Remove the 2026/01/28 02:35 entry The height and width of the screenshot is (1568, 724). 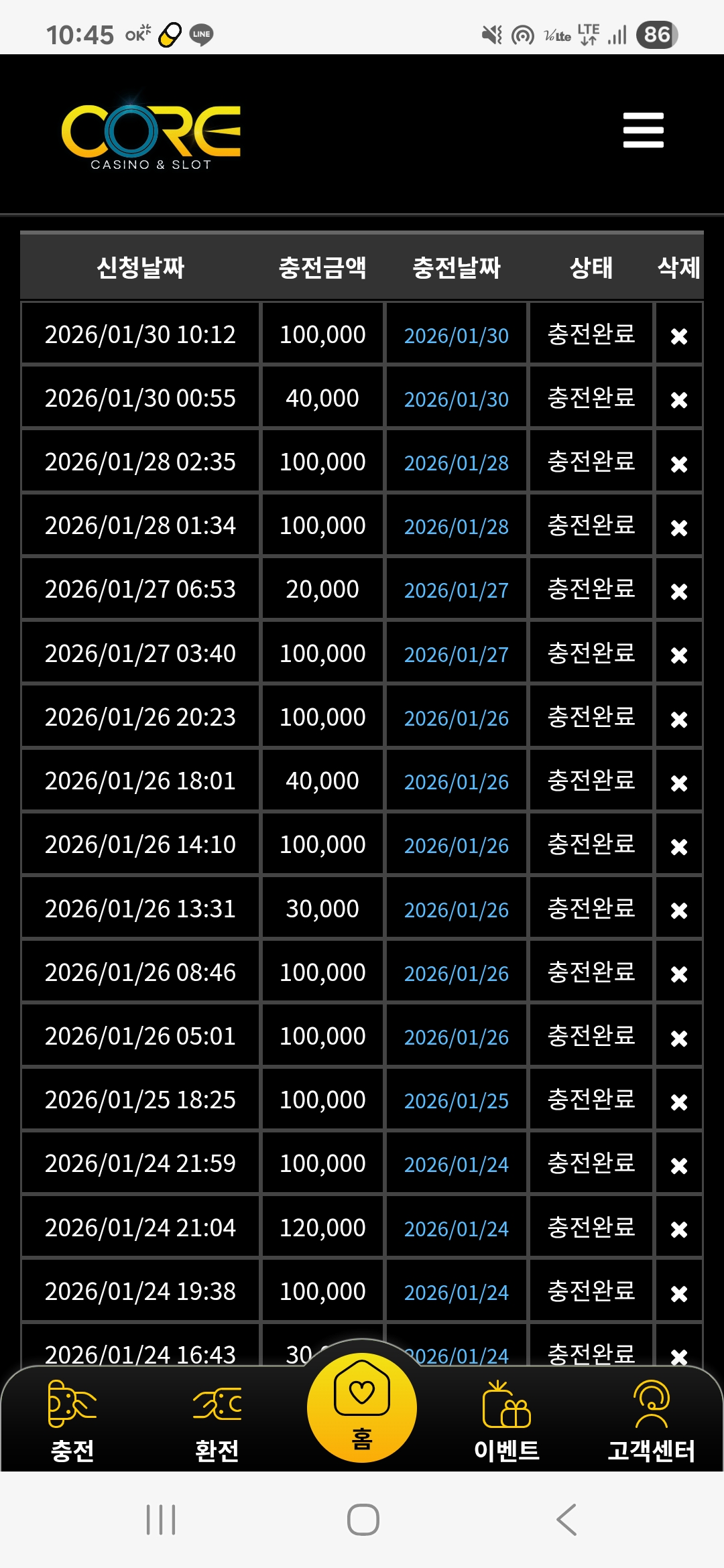(x=679, y=464)
